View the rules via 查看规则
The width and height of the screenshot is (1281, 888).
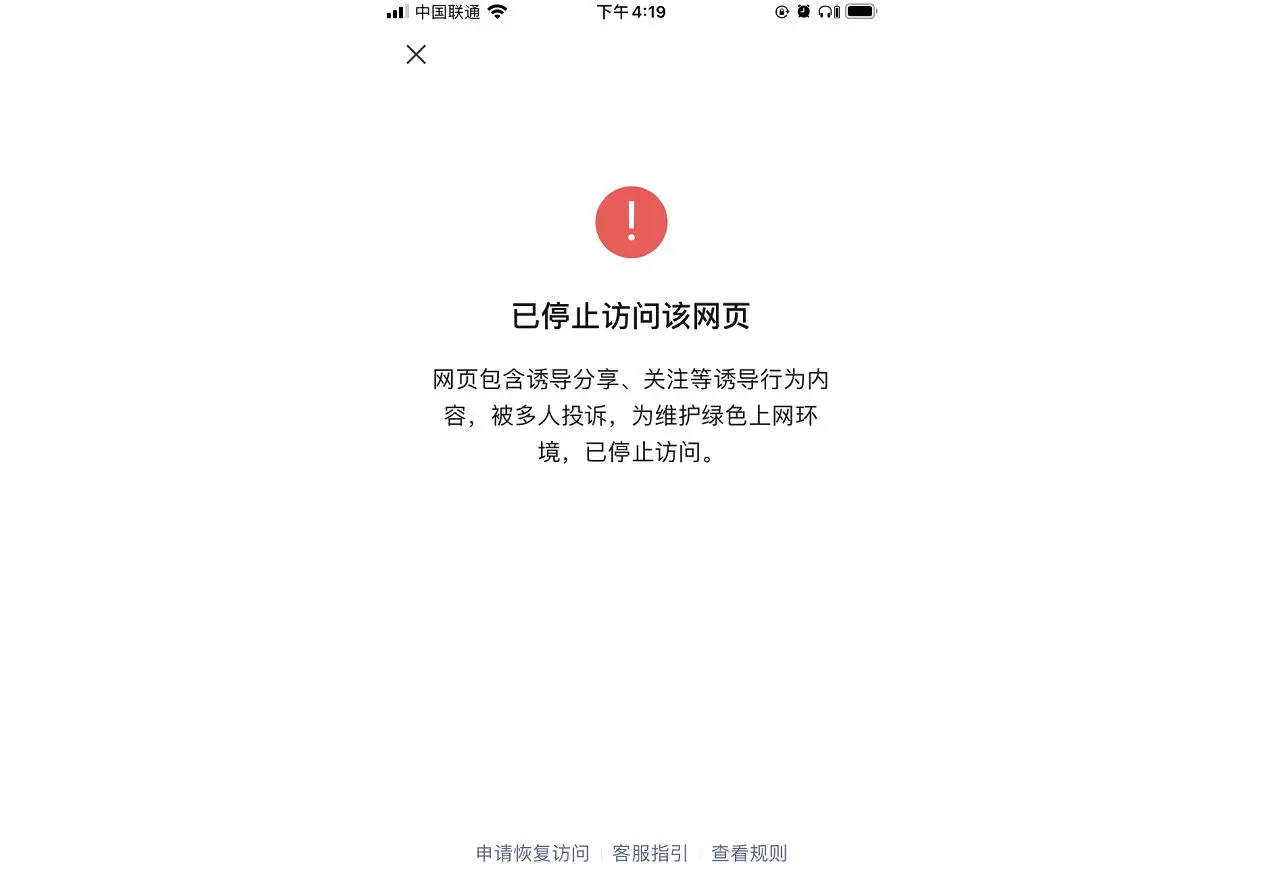coord(749,853)
